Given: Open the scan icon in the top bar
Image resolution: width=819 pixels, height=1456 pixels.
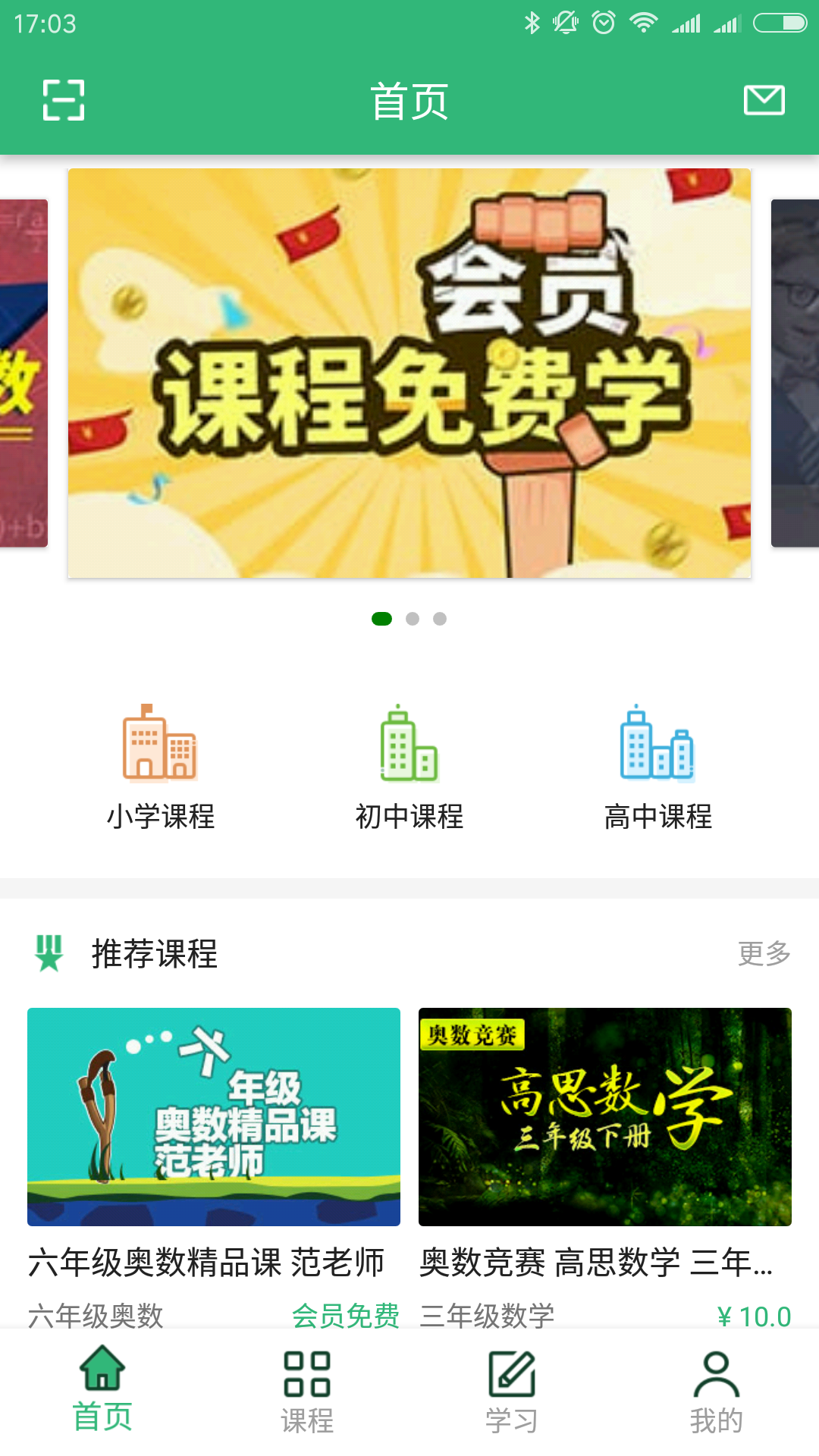Looking at the screenshot, I should (64, 100).
